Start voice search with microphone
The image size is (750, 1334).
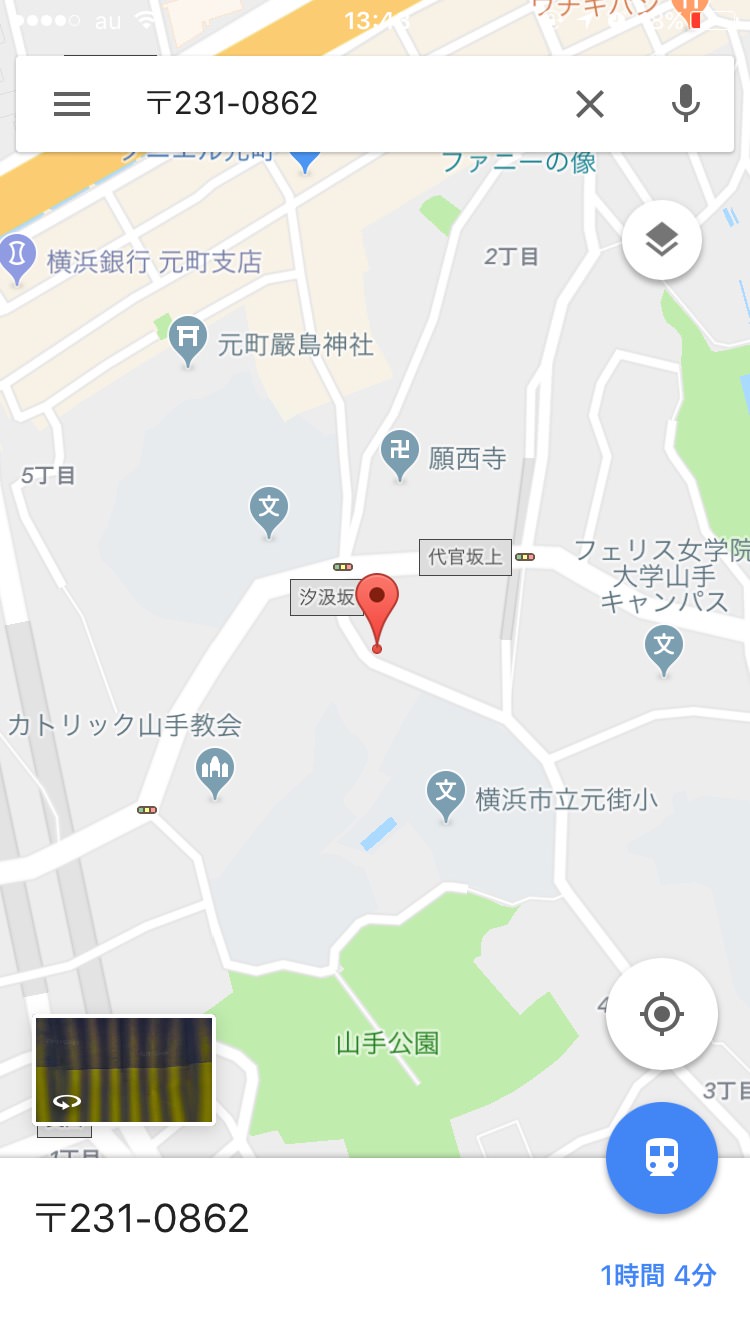pos(685,104)
